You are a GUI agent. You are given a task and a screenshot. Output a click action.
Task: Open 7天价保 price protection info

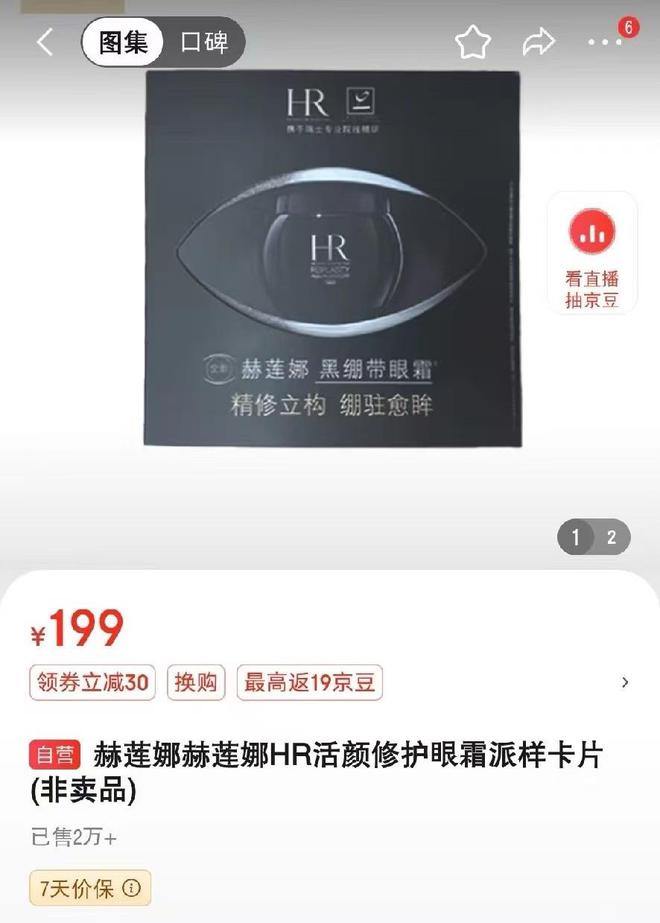(91, 886)
